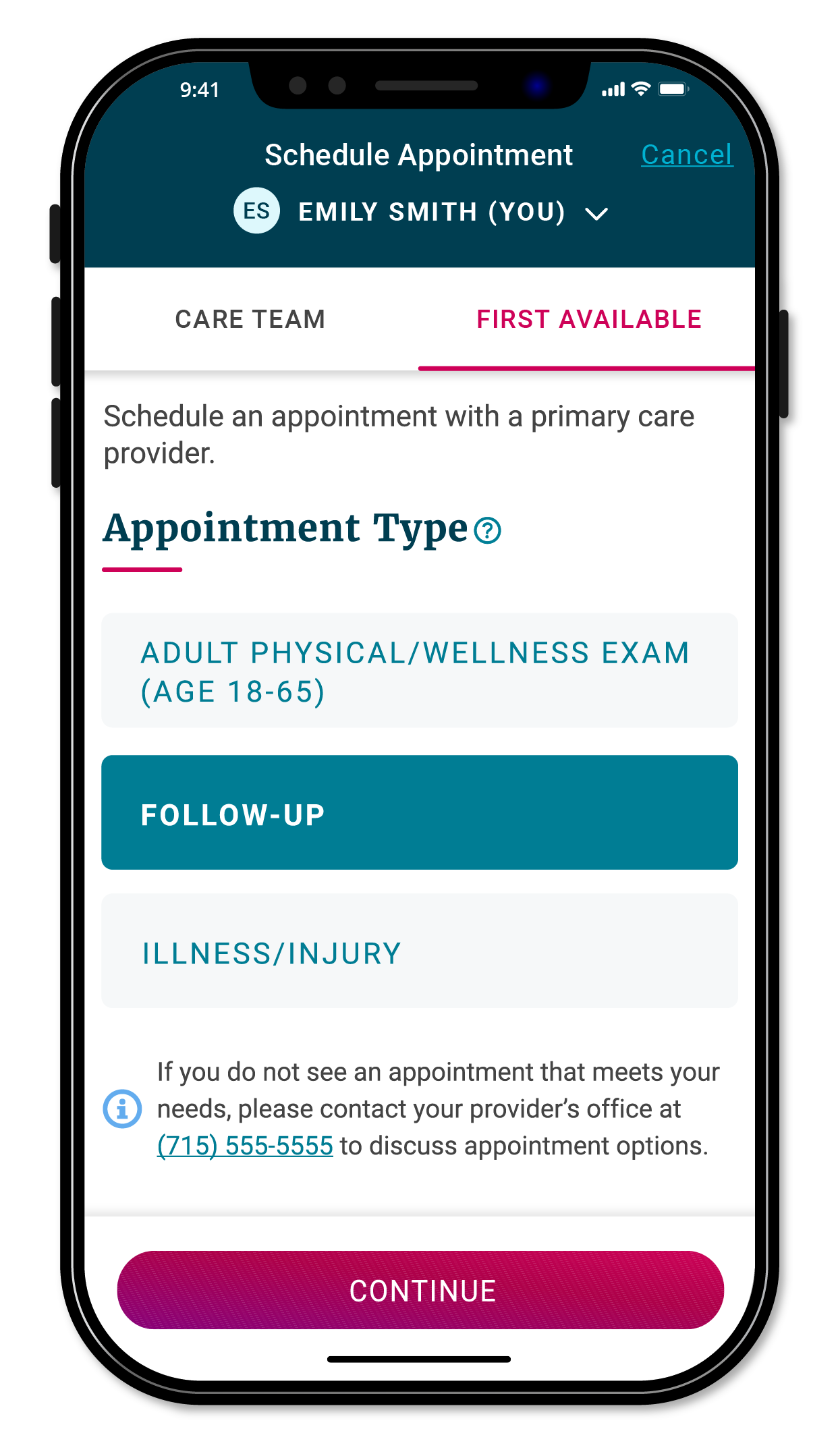Call the provider's office at (715) 555-5555

point(245,1146)
